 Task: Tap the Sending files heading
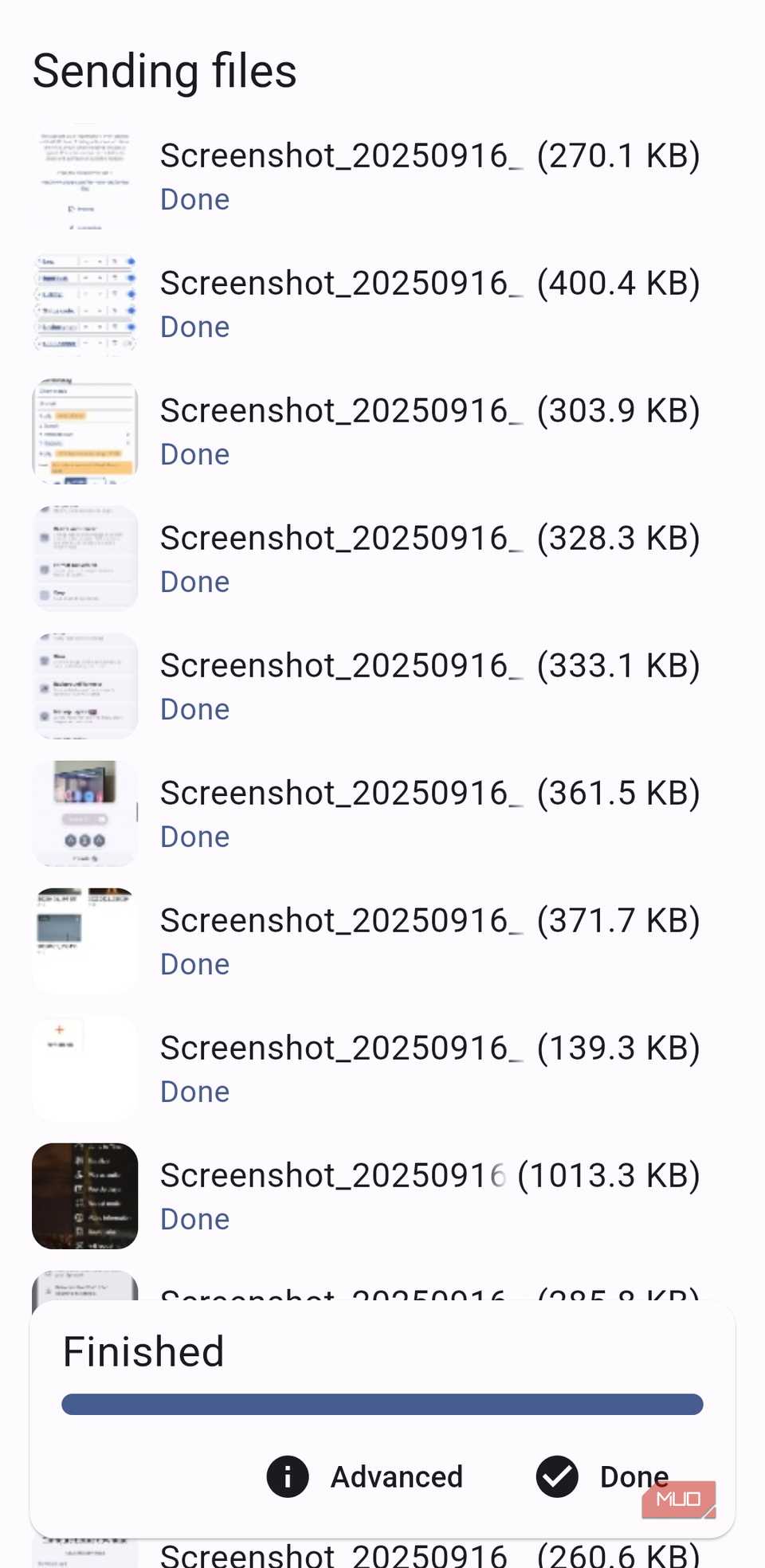click(x=165, y=70)
